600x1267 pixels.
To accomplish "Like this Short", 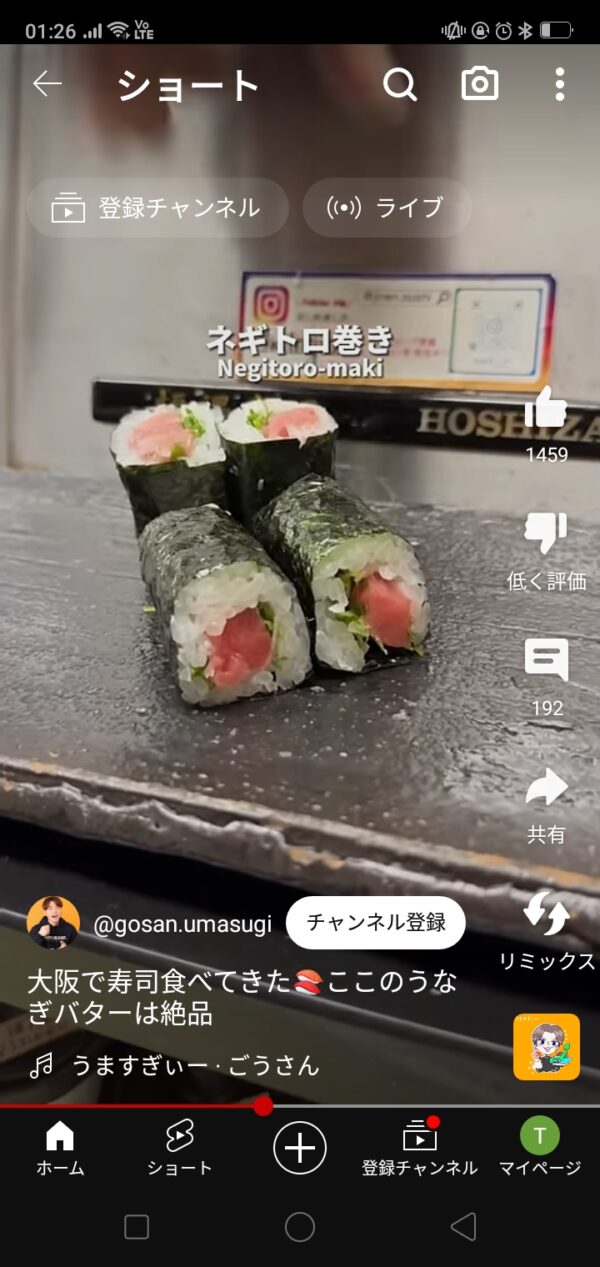I will point(546,422).
